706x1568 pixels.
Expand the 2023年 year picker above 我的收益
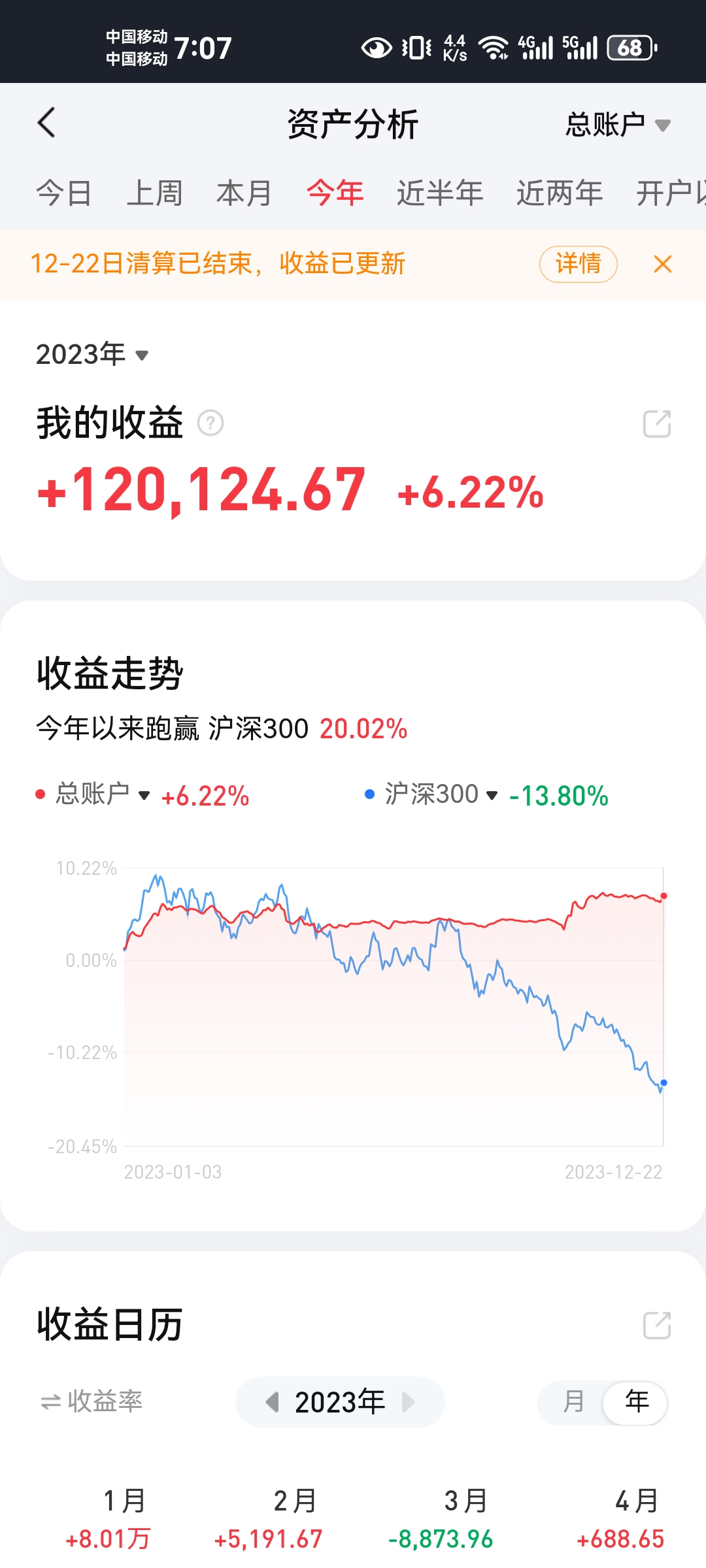coord(92,355)
